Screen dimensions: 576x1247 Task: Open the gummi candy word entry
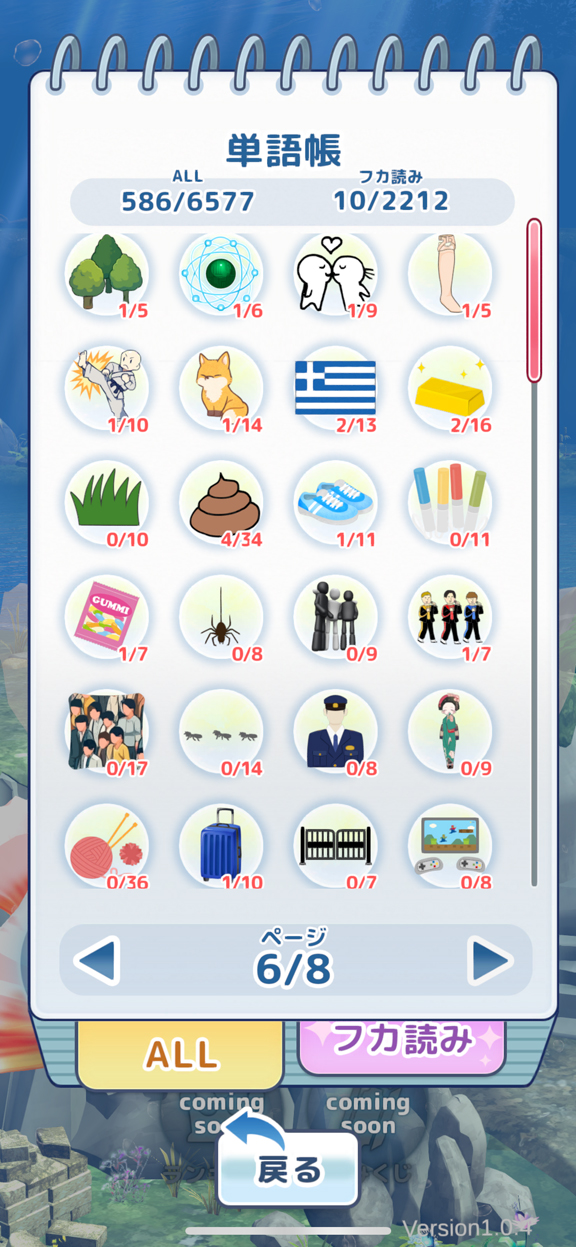coord(107,617)
